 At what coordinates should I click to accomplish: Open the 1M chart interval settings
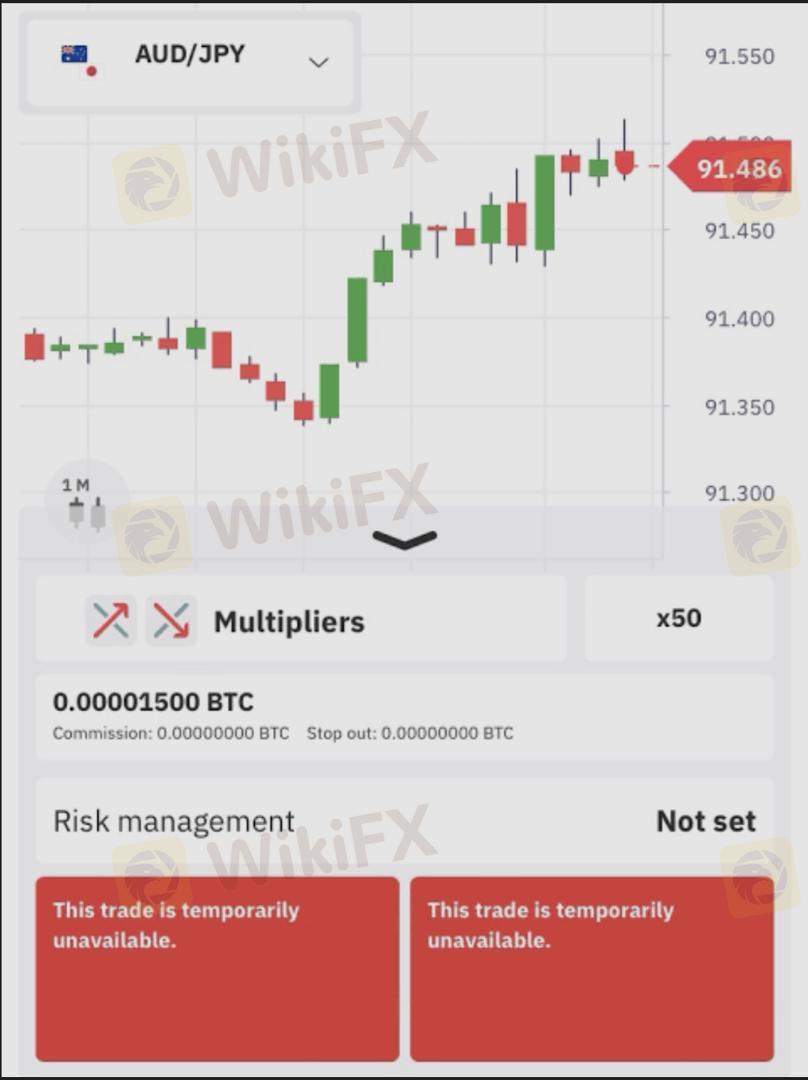(86, 502)
